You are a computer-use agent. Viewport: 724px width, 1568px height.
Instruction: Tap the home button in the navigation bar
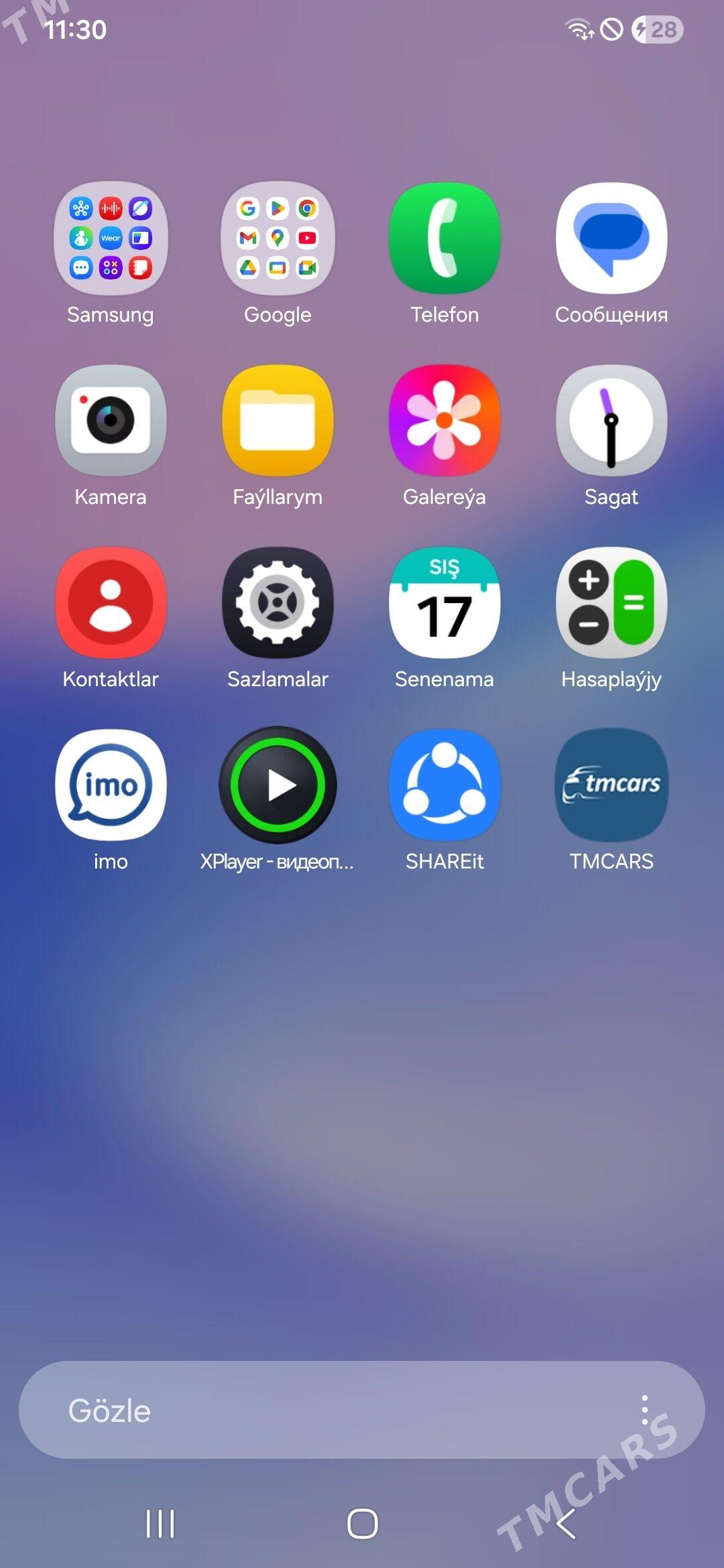pyautogui.click(x=362, y=1524)
